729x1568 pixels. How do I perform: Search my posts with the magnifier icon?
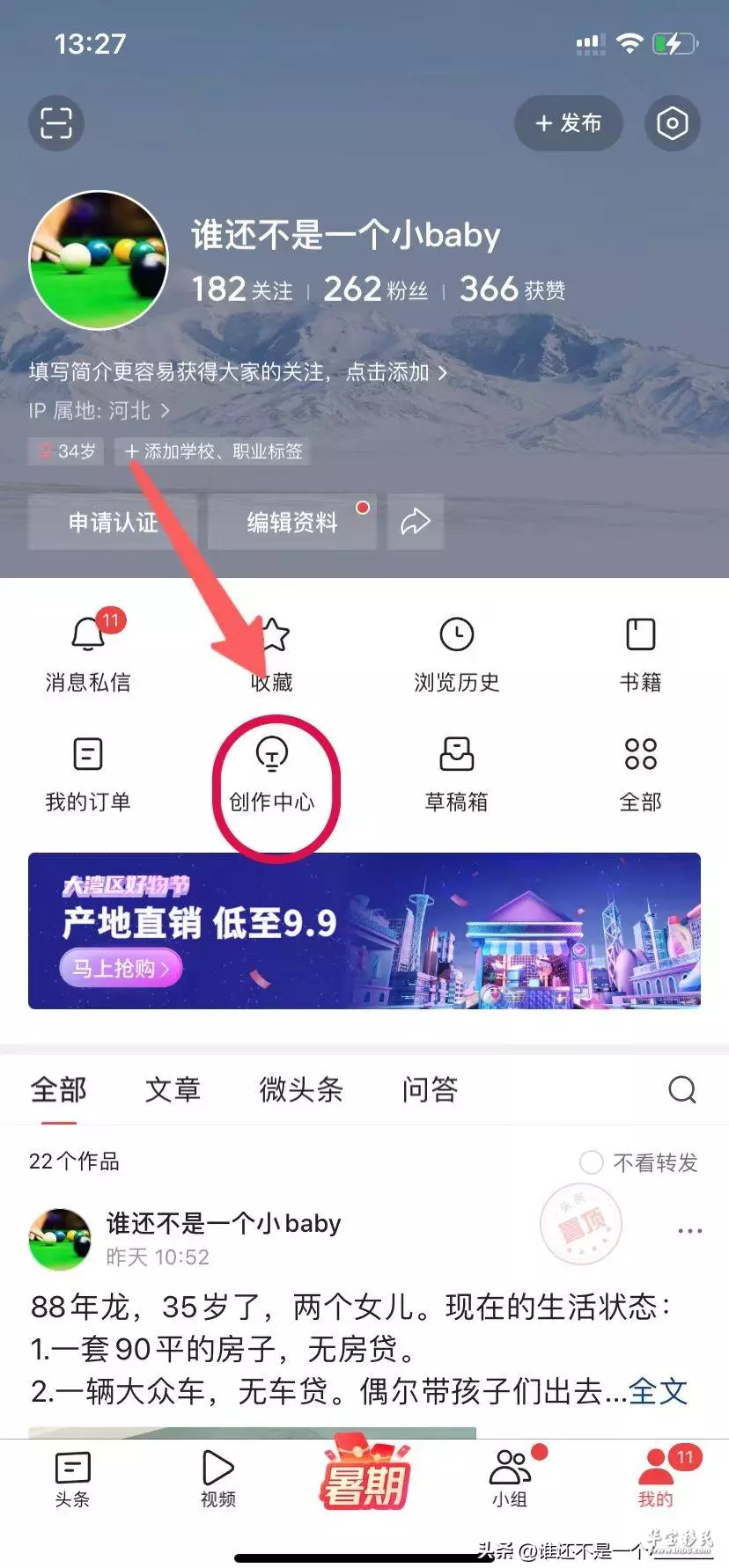(x=681, y=1090)
